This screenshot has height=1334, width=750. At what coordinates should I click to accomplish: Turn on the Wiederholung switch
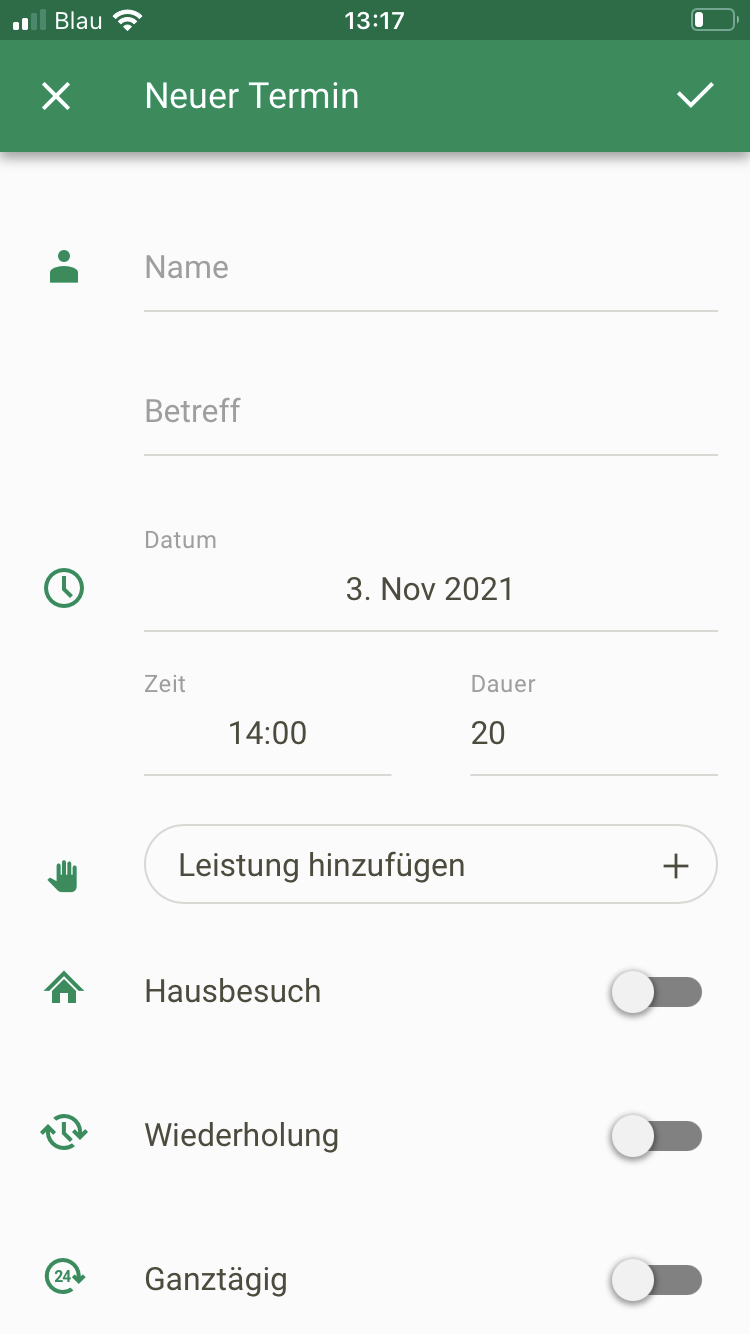655,1134
